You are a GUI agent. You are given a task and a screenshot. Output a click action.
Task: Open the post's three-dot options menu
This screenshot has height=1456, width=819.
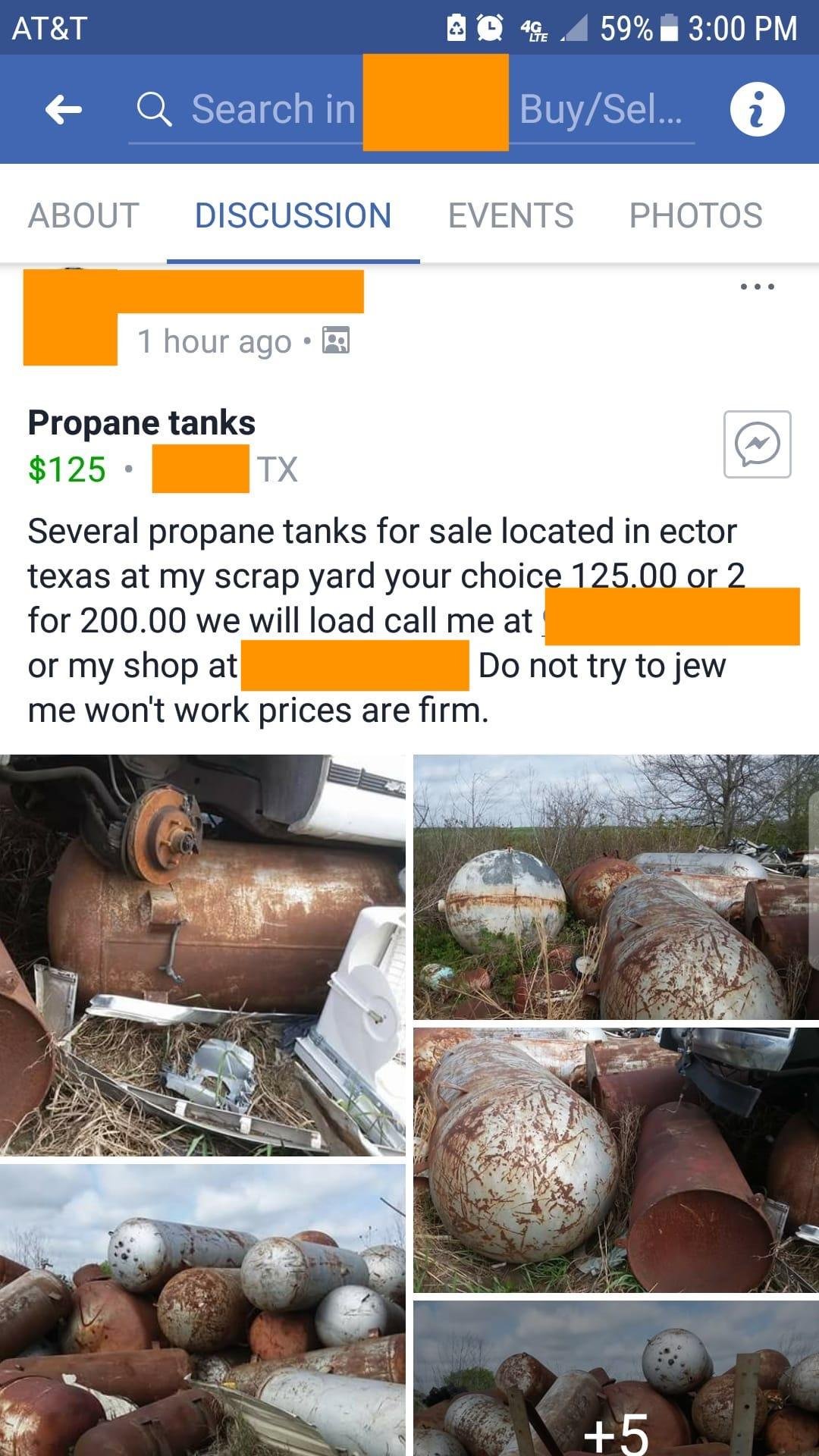point(757,287)
